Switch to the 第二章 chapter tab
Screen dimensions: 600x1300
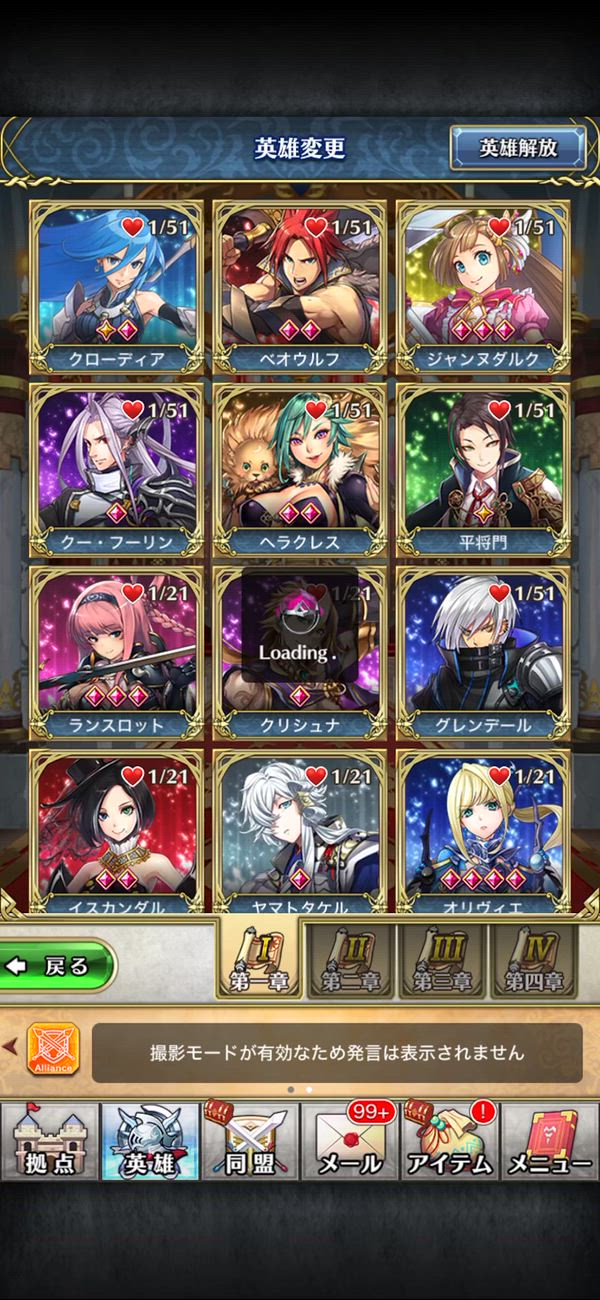[x=348, y=960]
